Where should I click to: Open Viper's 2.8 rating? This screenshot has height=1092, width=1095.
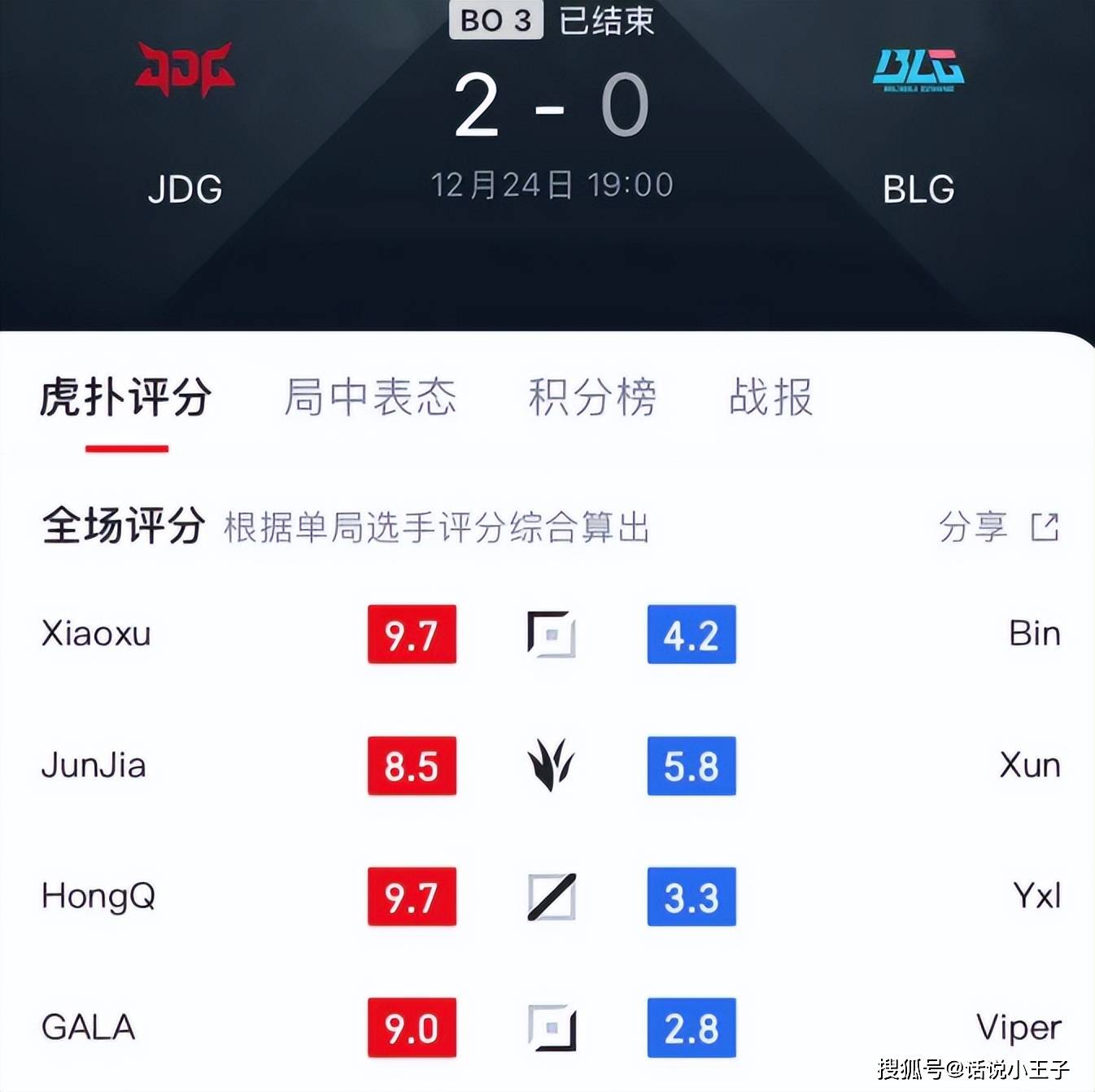coord(691,1028)
